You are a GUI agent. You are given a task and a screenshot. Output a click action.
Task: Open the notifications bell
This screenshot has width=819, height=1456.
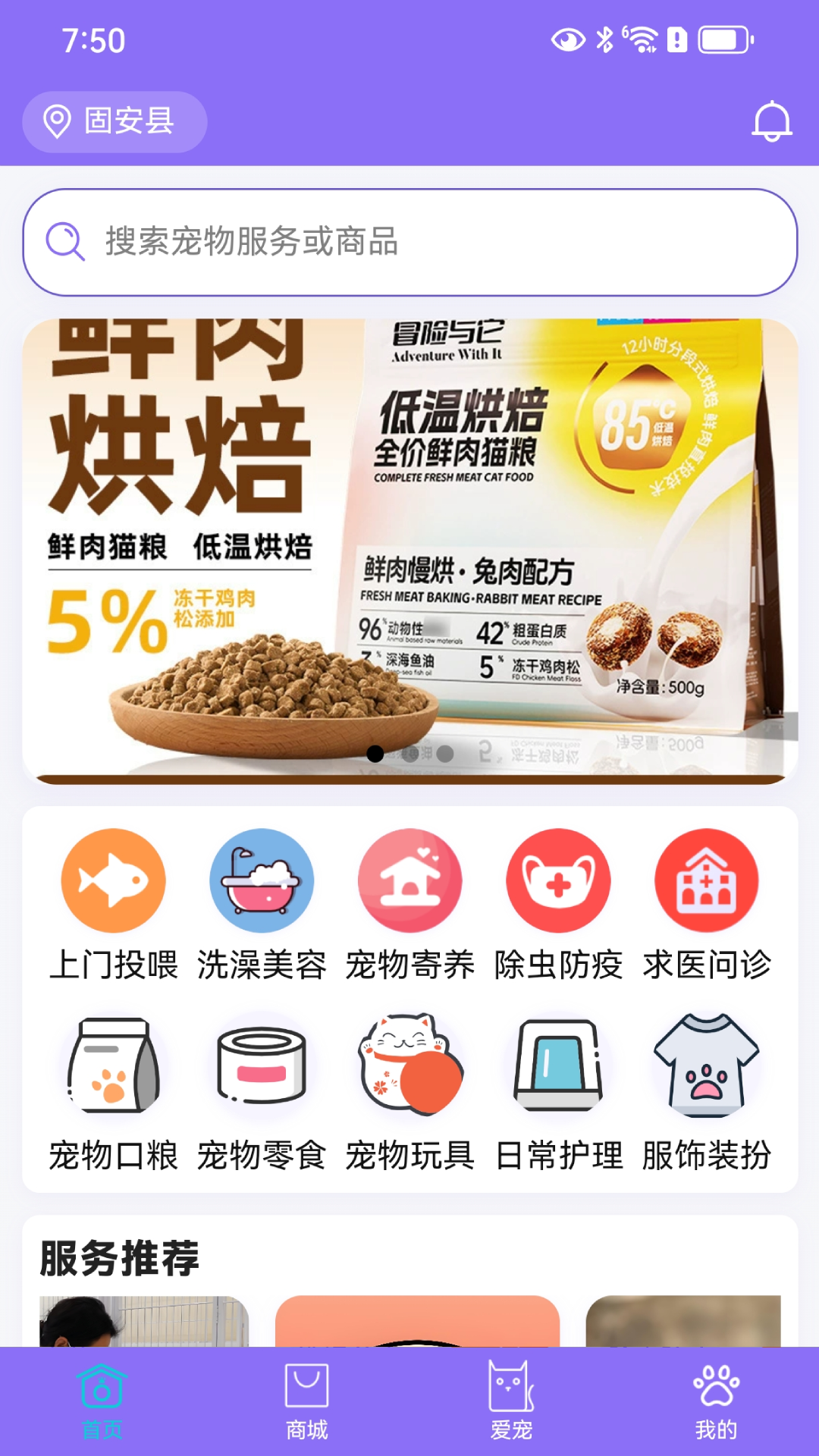(x=771, y=121)
